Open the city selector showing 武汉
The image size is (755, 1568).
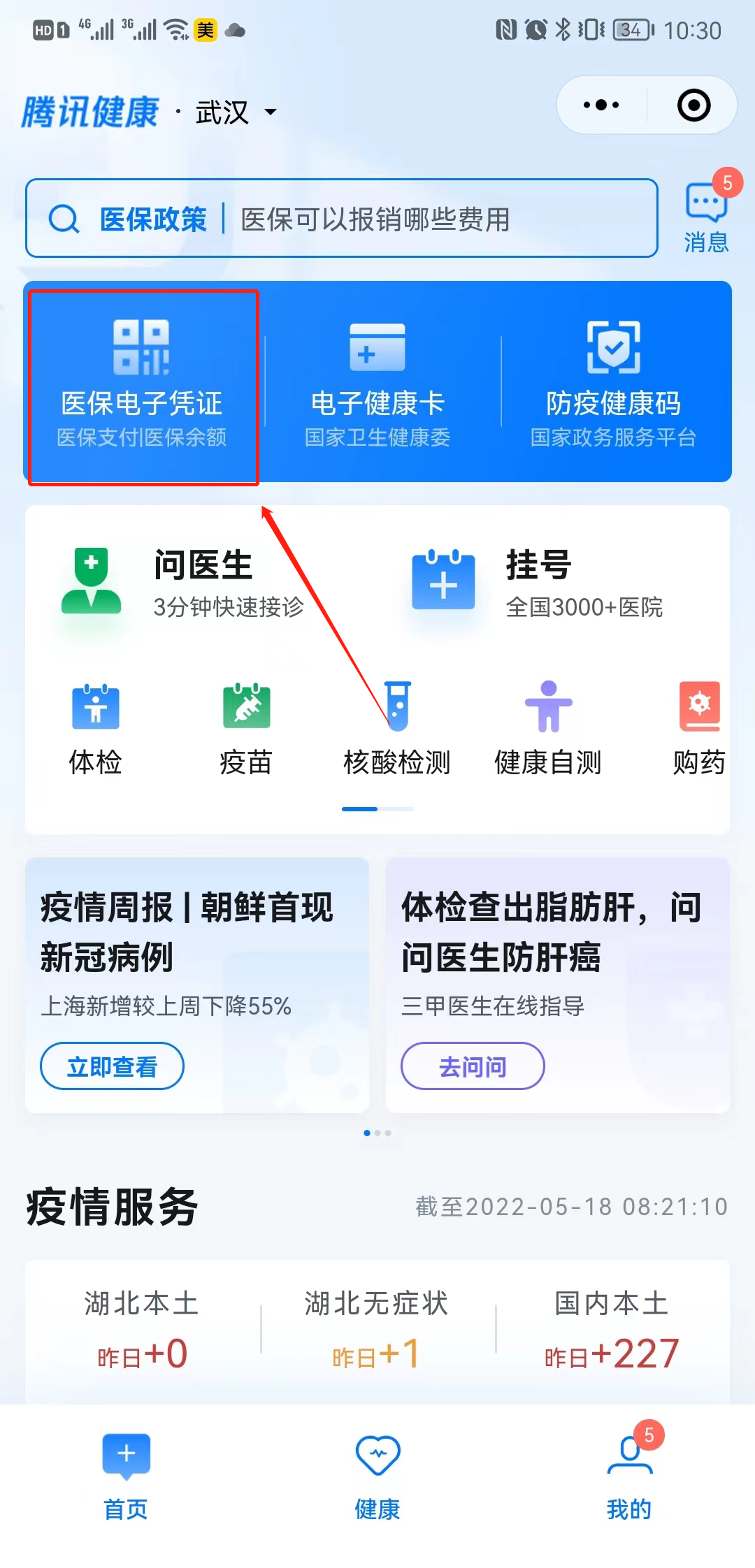236,112
